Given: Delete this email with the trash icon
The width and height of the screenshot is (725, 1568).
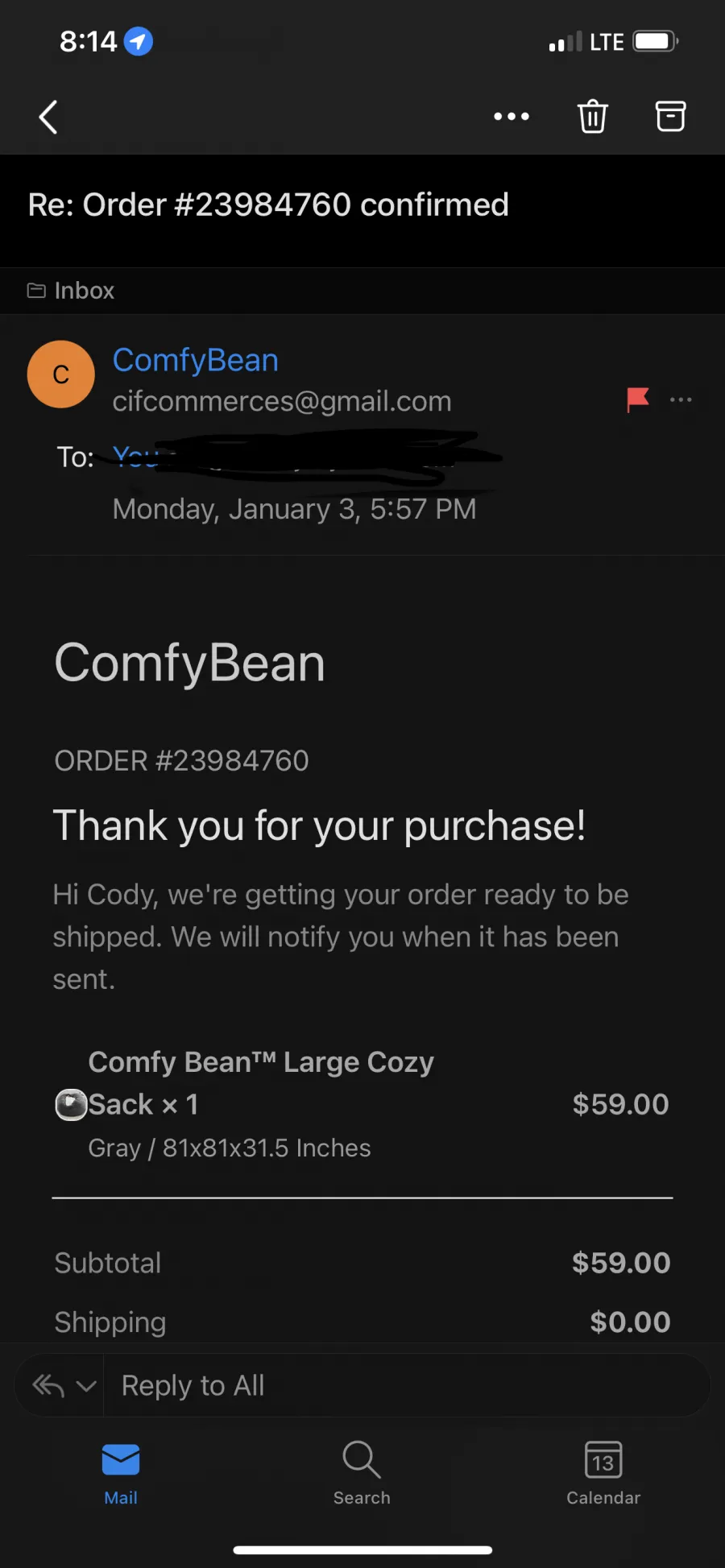Looking at the screenshot, I should 592,117.
